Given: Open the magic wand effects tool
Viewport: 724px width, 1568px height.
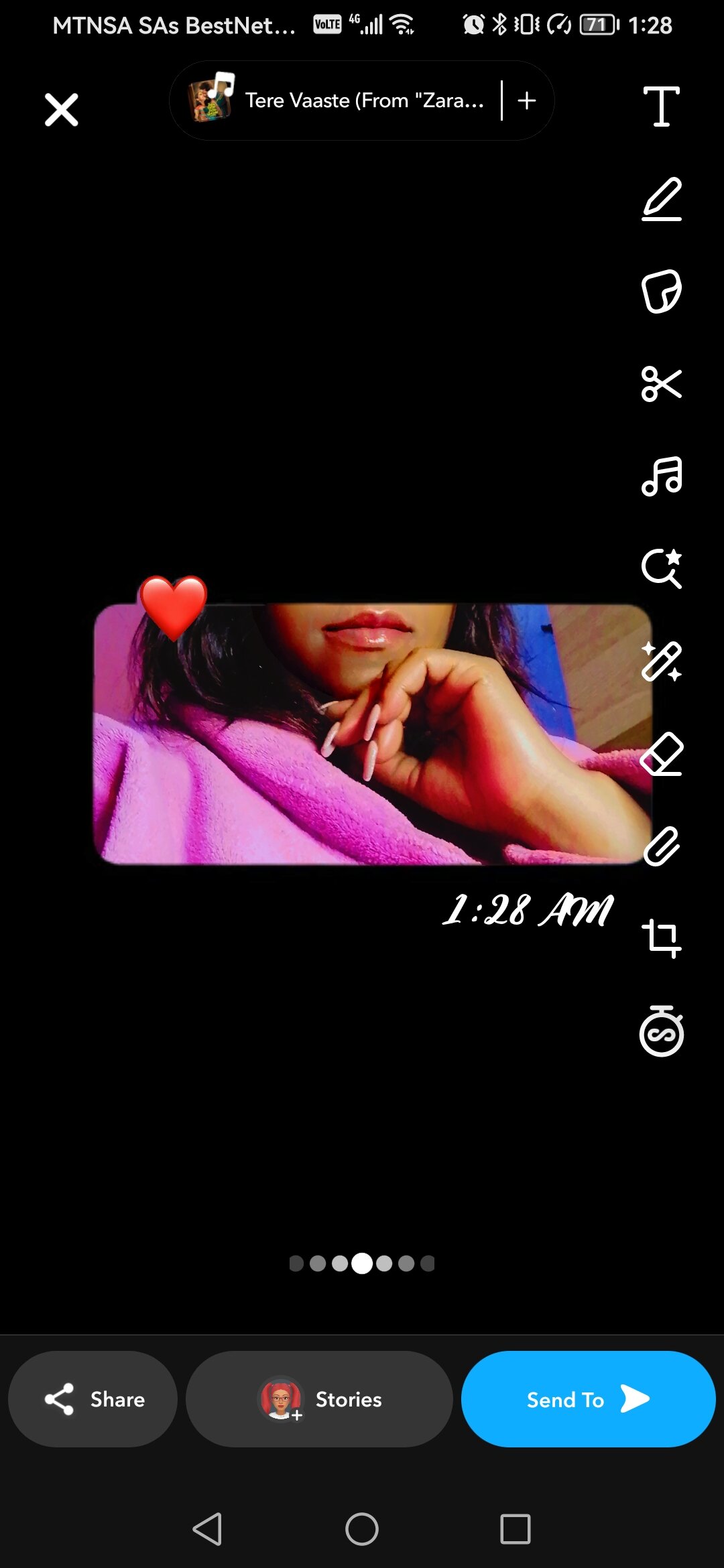Looking at the screenshot, I should tap(661, 661).
